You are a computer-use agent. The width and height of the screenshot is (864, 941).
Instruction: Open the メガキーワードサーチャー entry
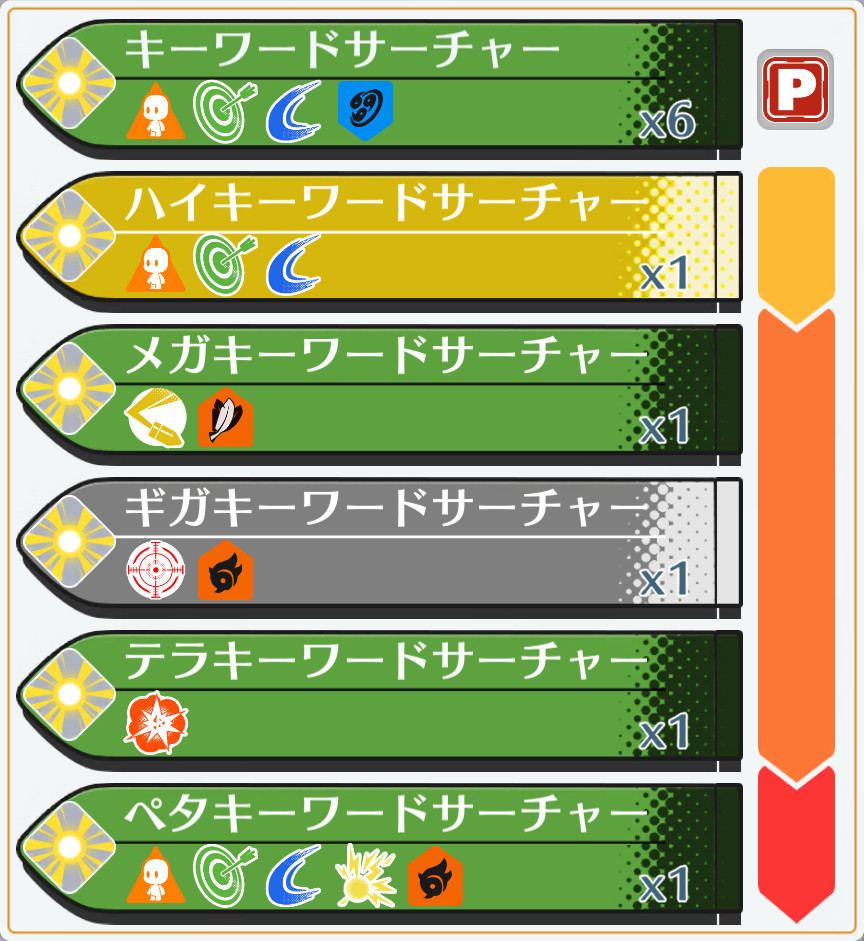(x=380, y=394)
